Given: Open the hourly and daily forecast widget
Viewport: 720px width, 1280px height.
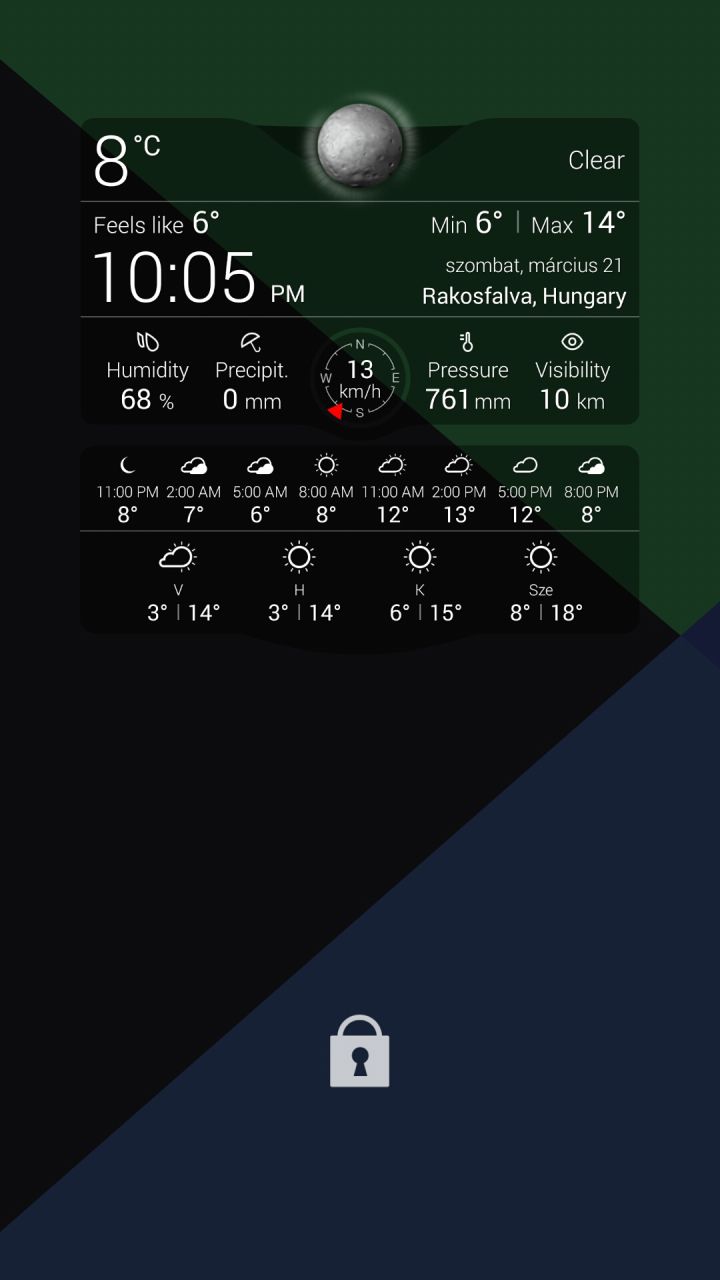Looking at the screenshot, I should pos(360,540).
